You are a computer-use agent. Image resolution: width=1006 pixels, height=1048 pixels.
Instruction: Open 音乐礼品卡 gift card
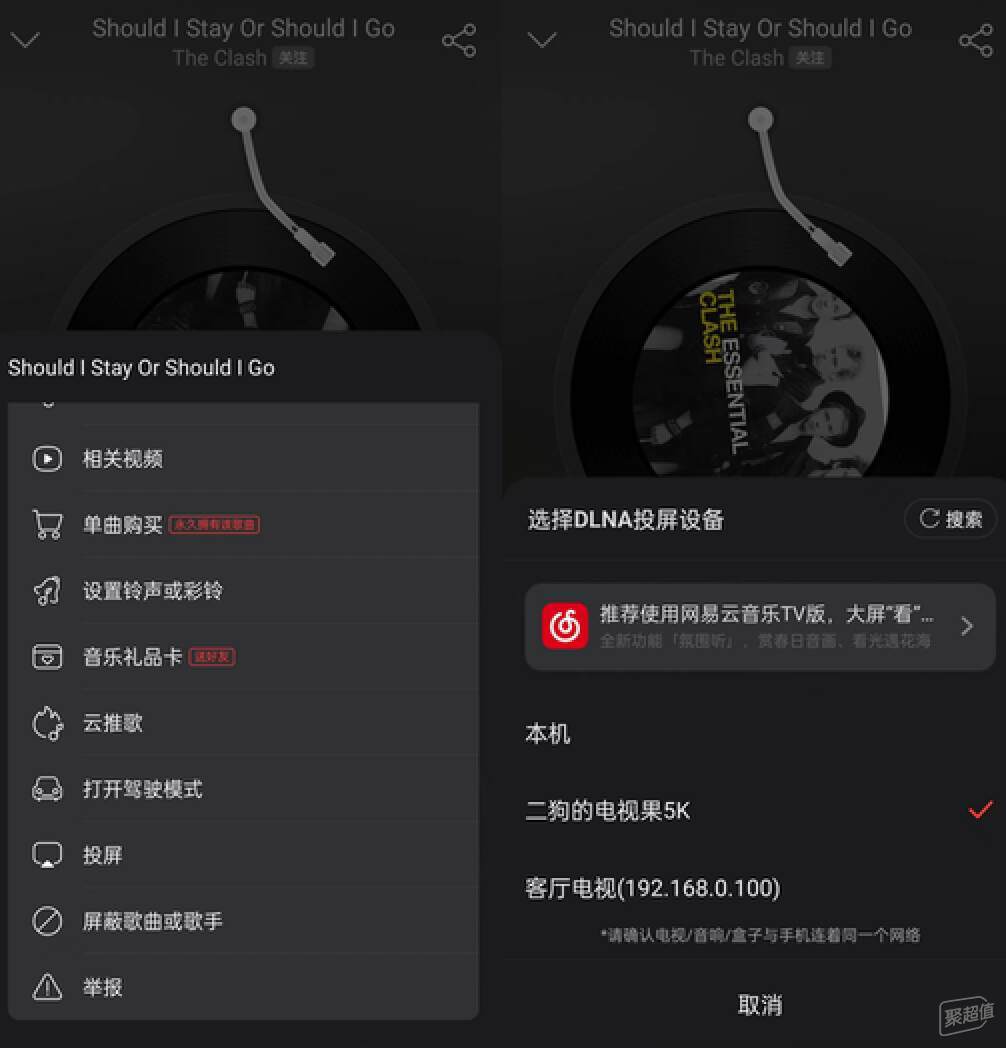point(132,657)
